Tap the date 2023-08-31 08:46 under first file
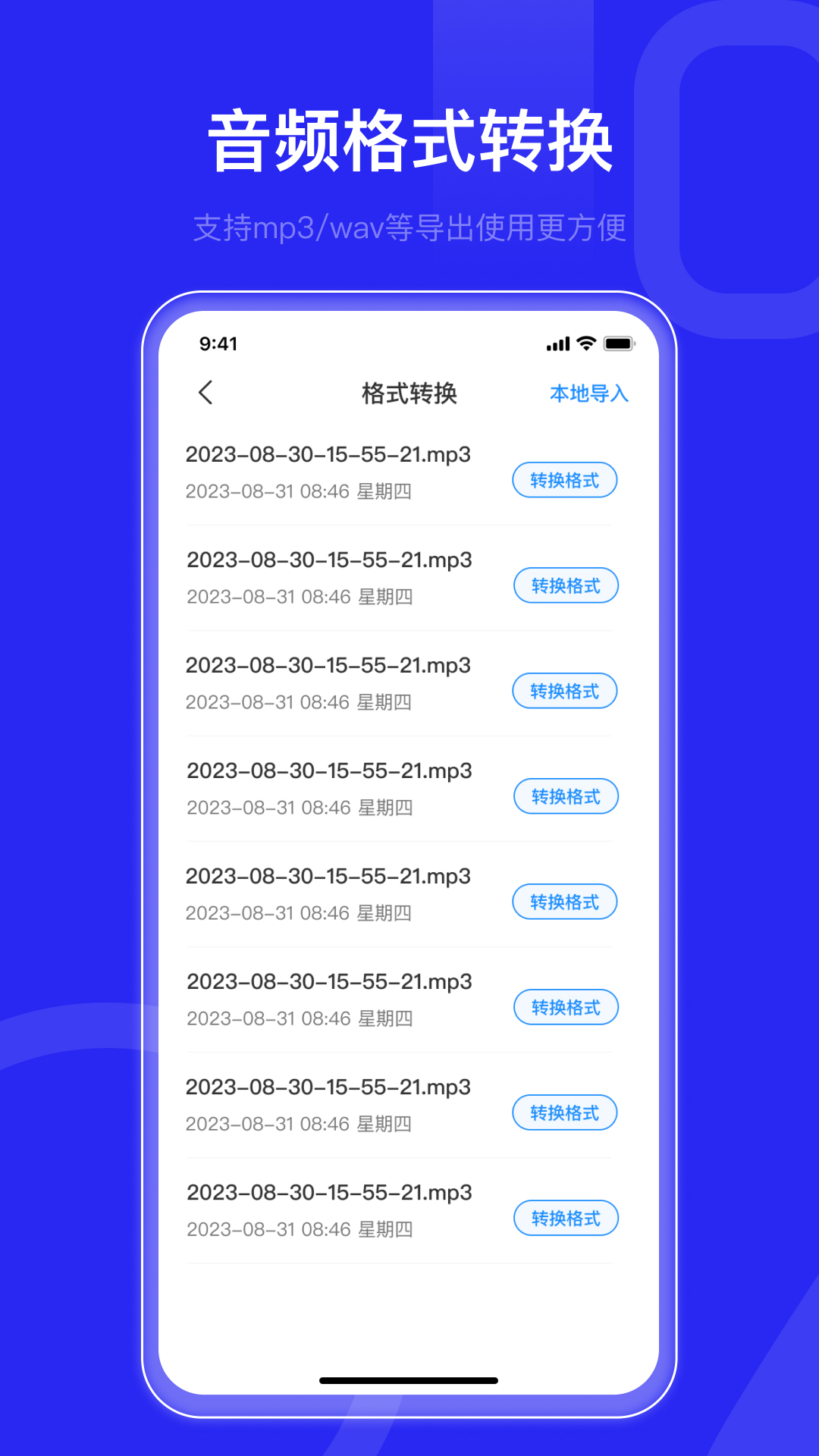The height and width of the screenshot is (1456, 819). click(x=300, y=491)
